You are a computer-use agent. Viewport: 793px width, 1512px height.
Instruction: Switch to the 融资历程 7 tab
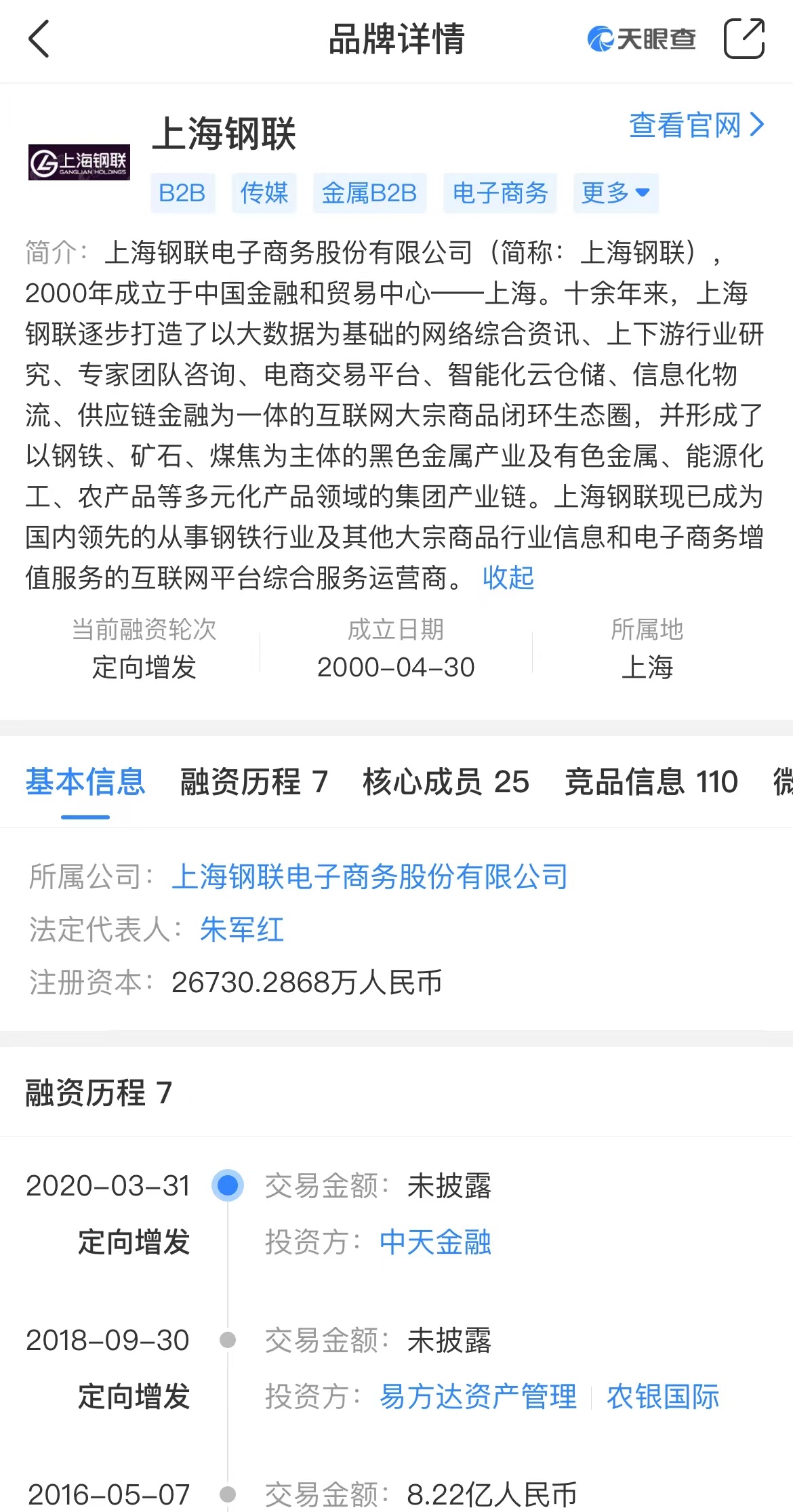254,782
